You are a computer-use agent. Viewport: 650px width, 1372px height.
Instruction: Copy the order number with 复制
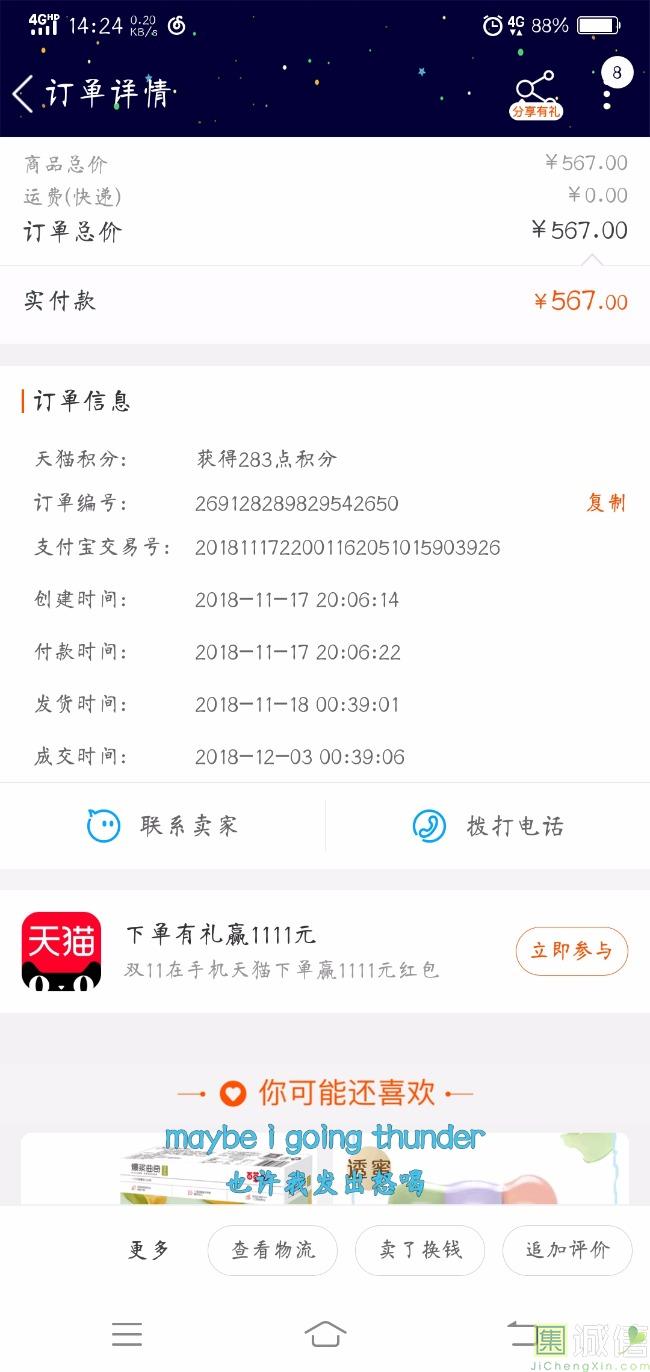[605, 503]
